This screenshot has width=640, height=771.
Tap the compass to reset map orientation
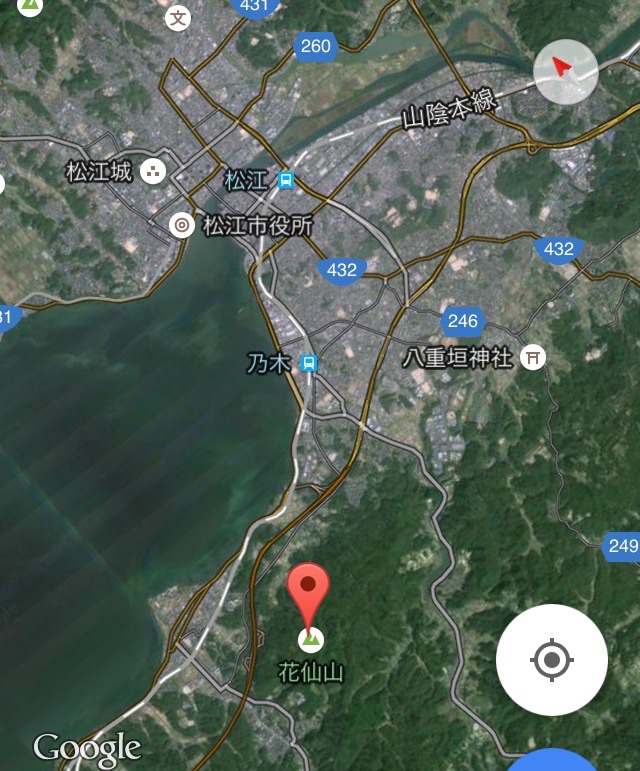(x=566, y=70)
